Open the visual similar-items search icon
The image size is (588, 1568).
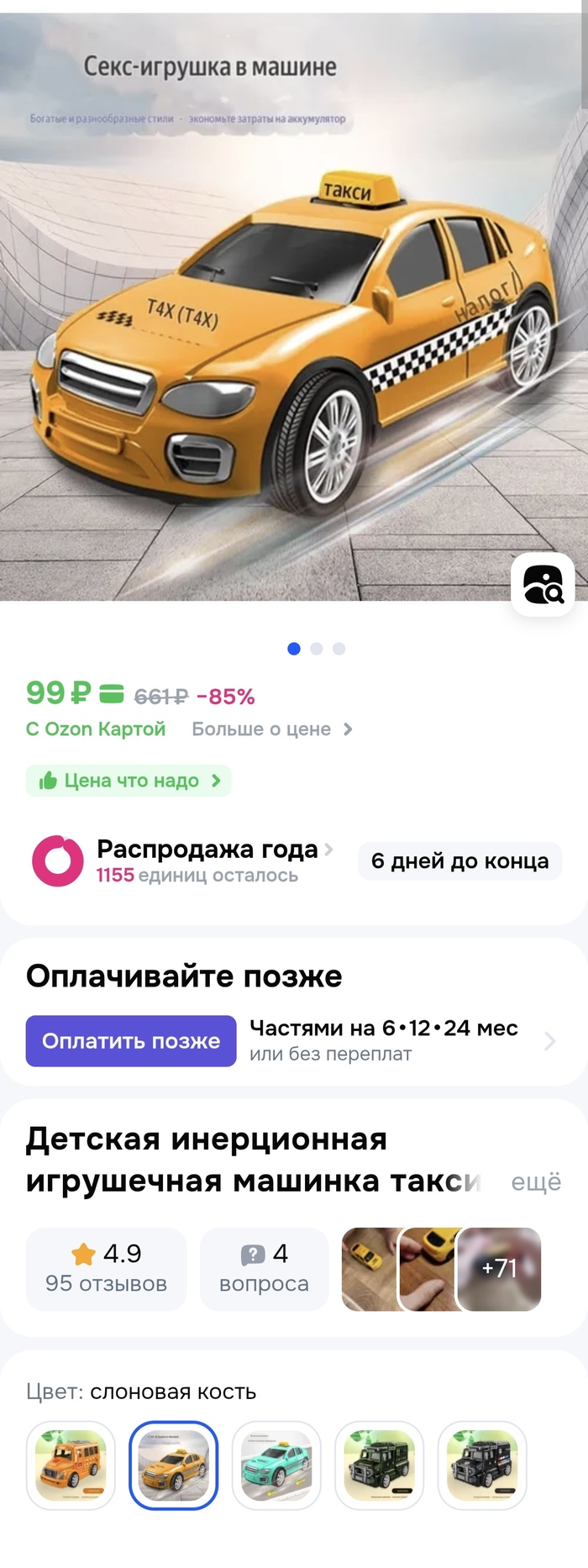[x=543, y=585]
